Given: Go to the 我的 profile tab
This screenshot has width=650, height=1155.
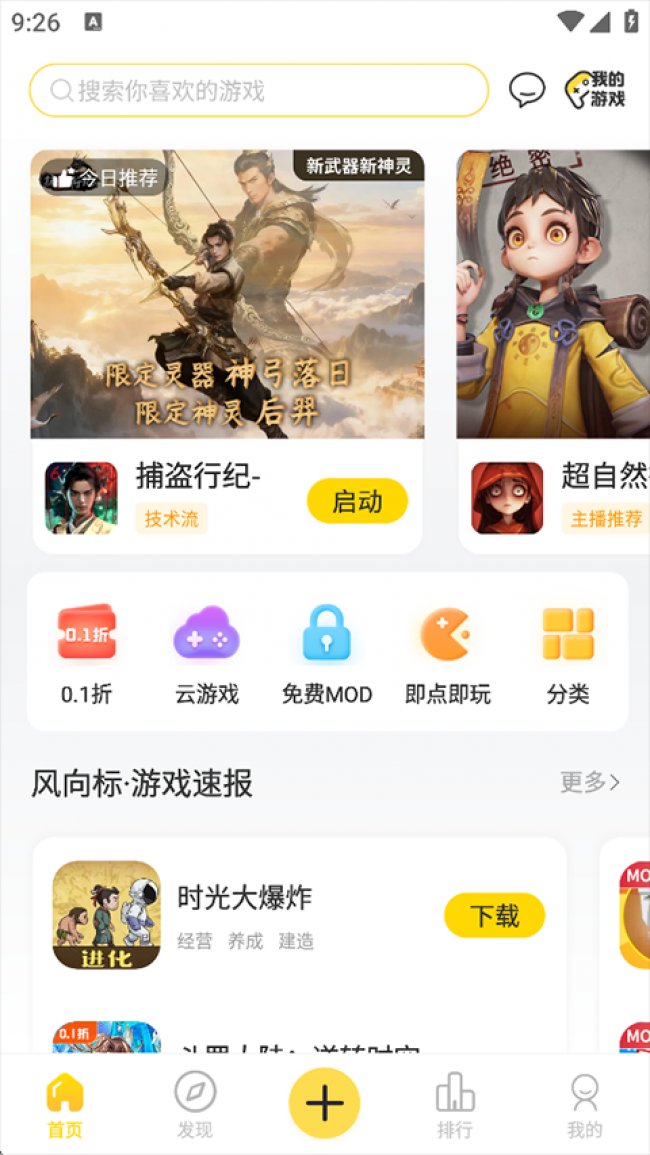Looking at the screenshot, I should click(x=585, y=1105).
